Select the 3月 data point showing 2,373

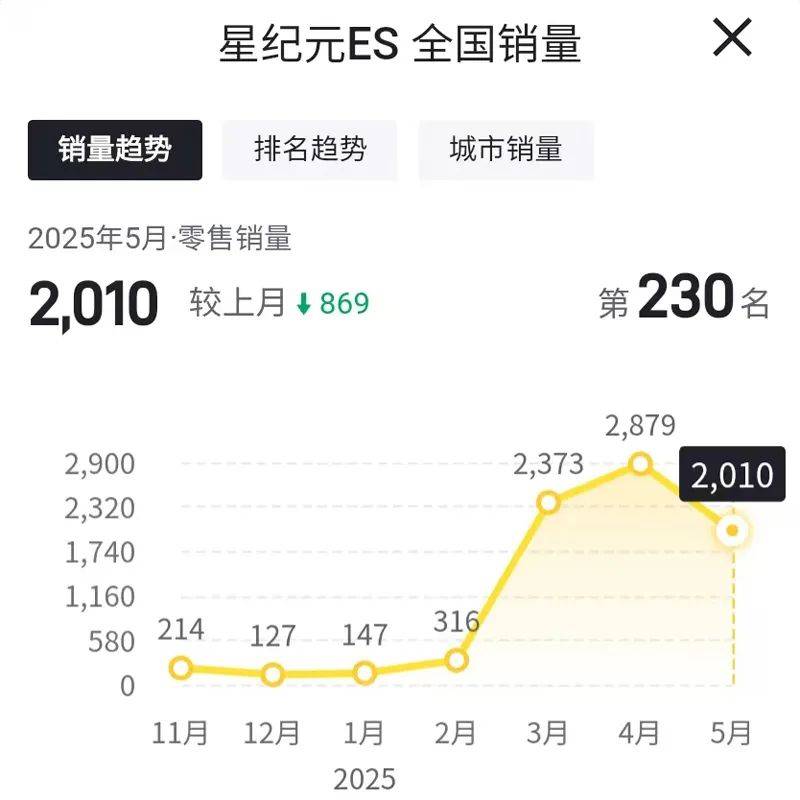click(548, 502)
